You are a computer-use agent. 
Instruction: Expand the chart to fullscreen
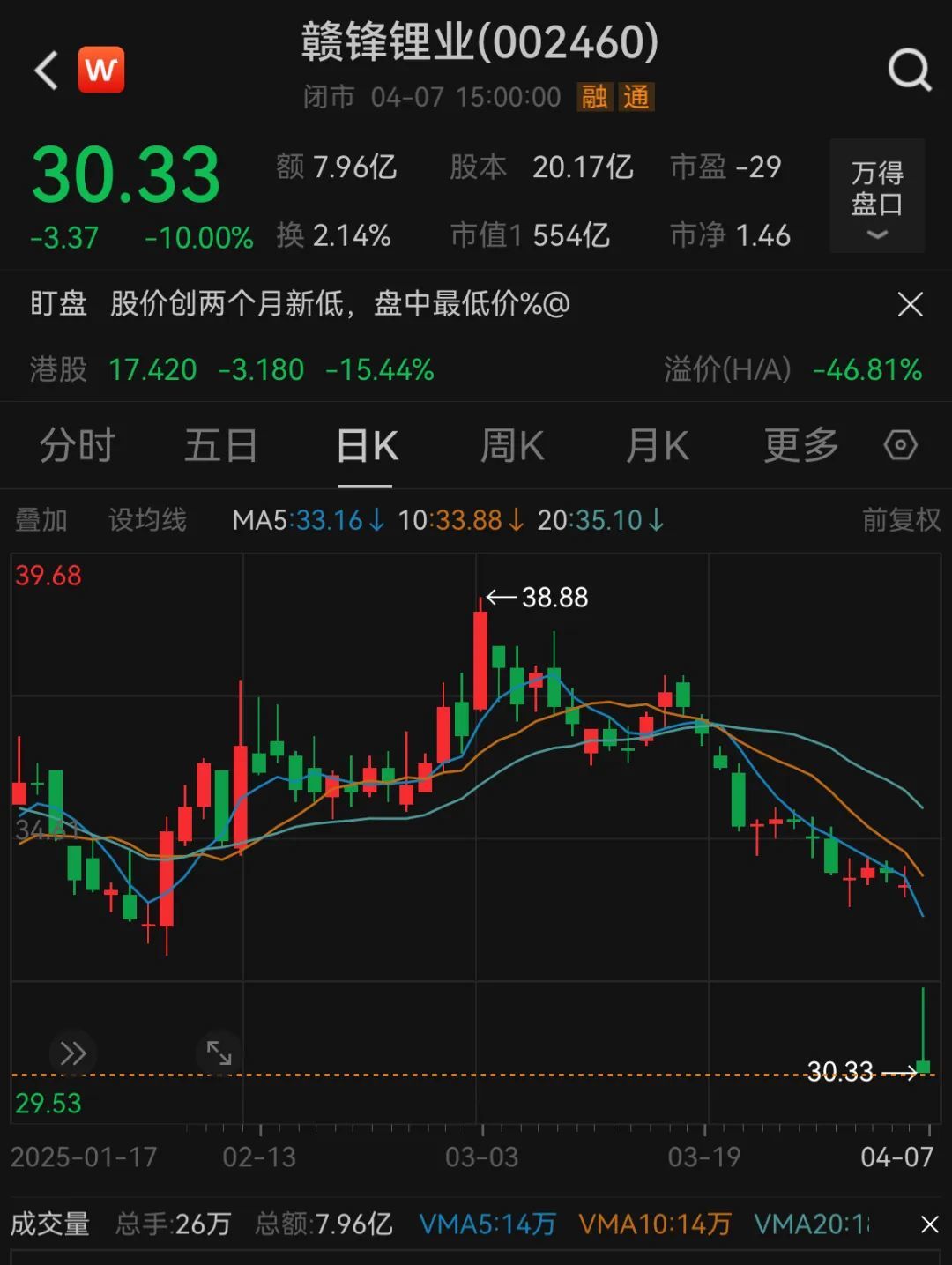click(219, 1053)
